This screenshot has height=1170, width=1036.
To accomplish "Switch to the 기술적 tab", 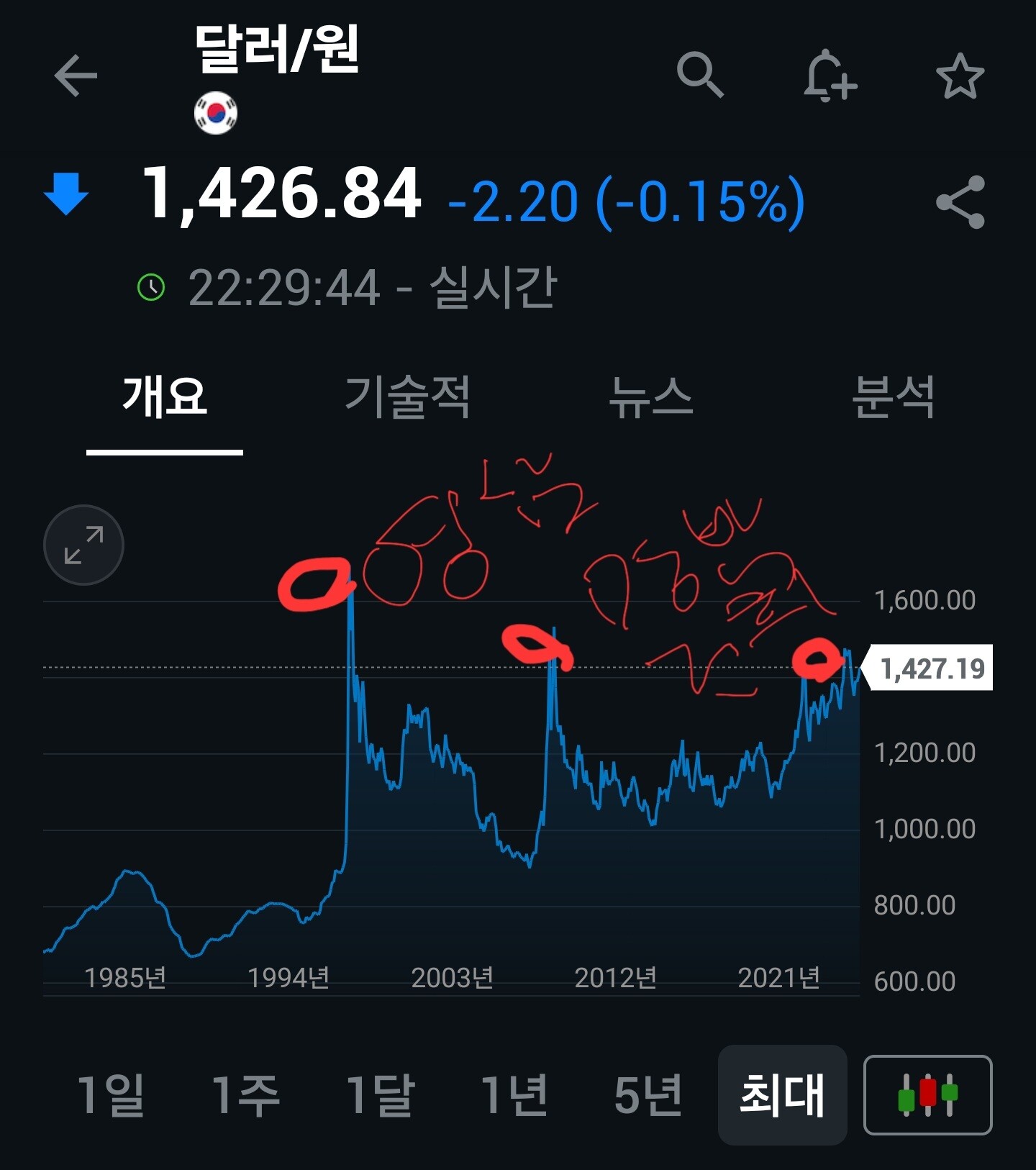I will (407, 397).
